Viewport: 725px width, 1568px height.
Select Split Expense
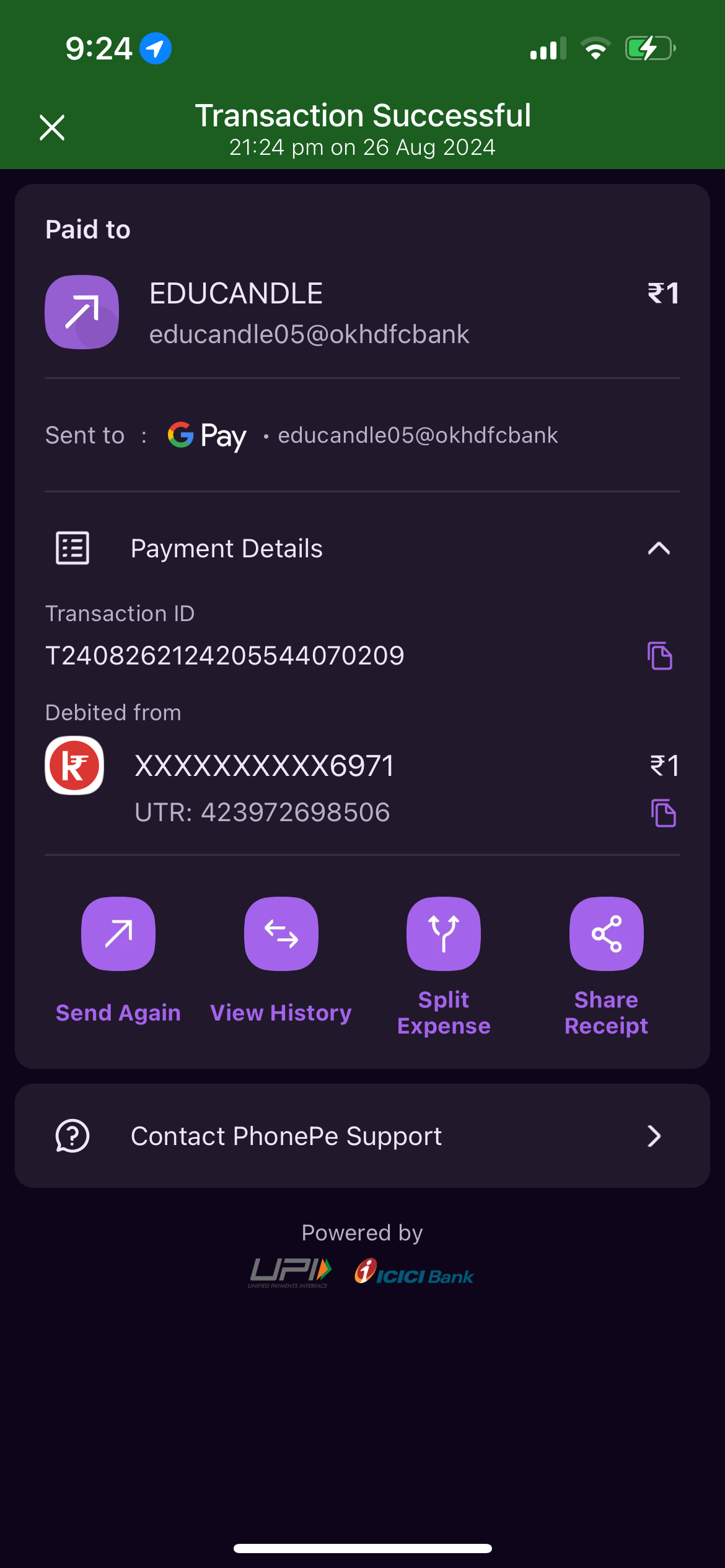pyautogui.click(x=444, y=934)
